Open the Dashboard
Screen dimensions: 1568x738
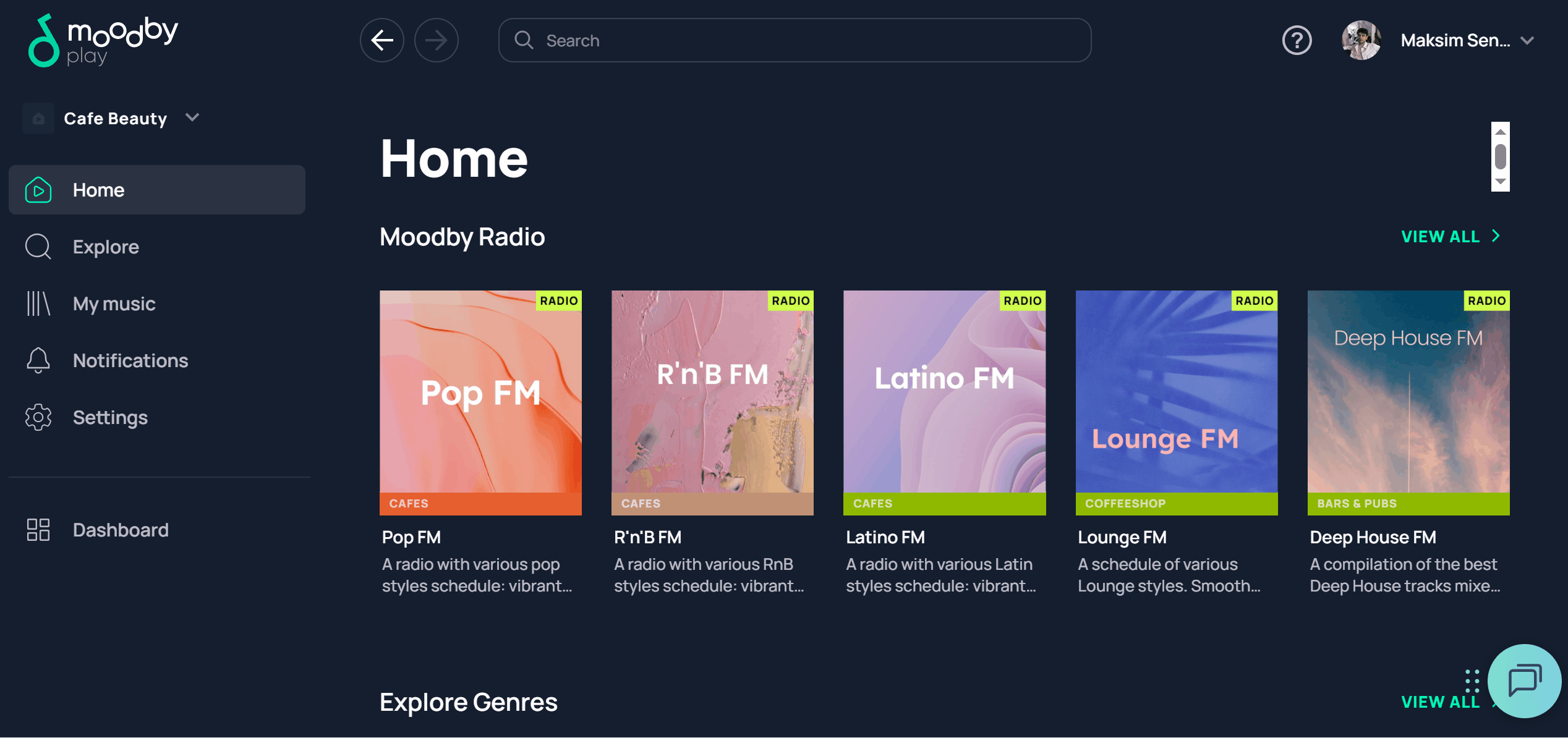(x=120, y=530)
